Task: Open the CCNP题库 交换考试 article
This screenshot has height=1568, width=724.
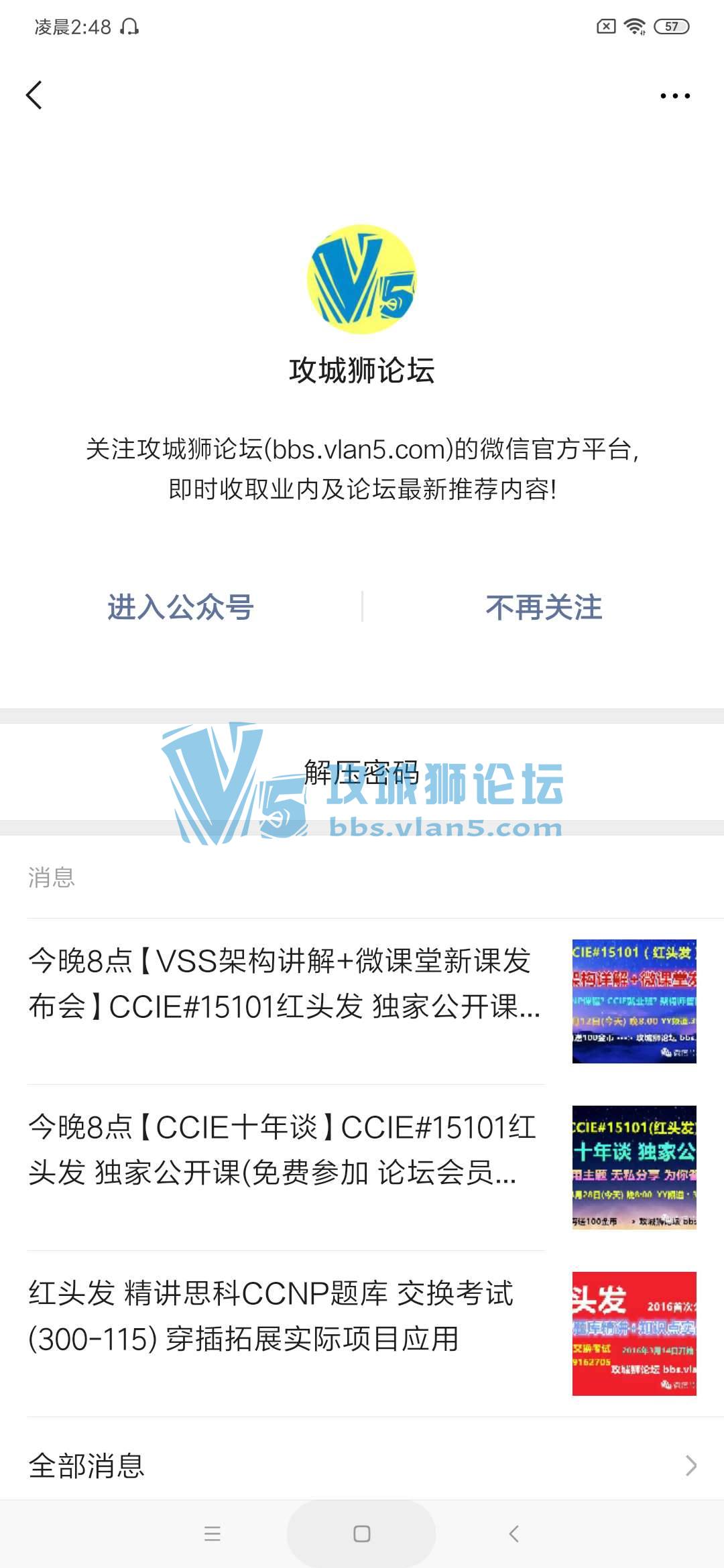Action: (286, 1316)
